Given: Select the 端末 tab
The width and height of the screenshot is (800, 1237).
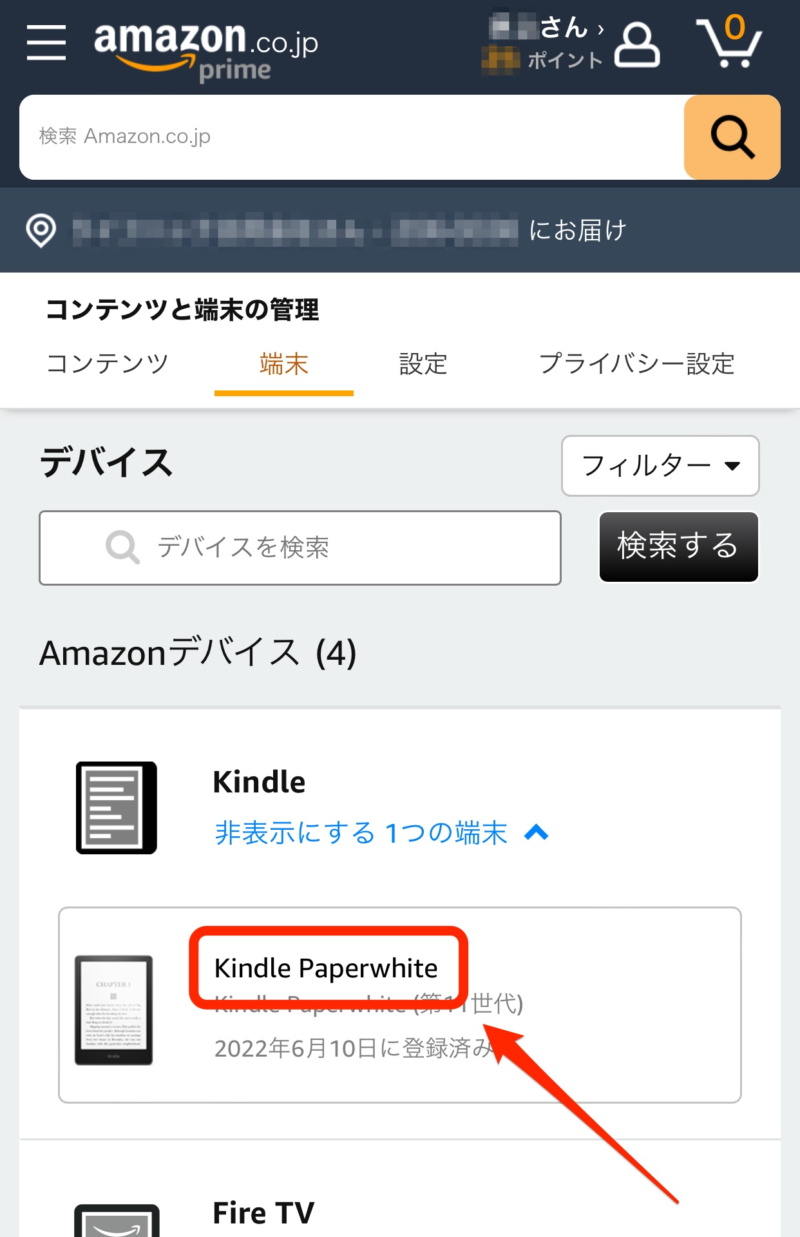Looking at the screenshot, I should coord(284,363).
